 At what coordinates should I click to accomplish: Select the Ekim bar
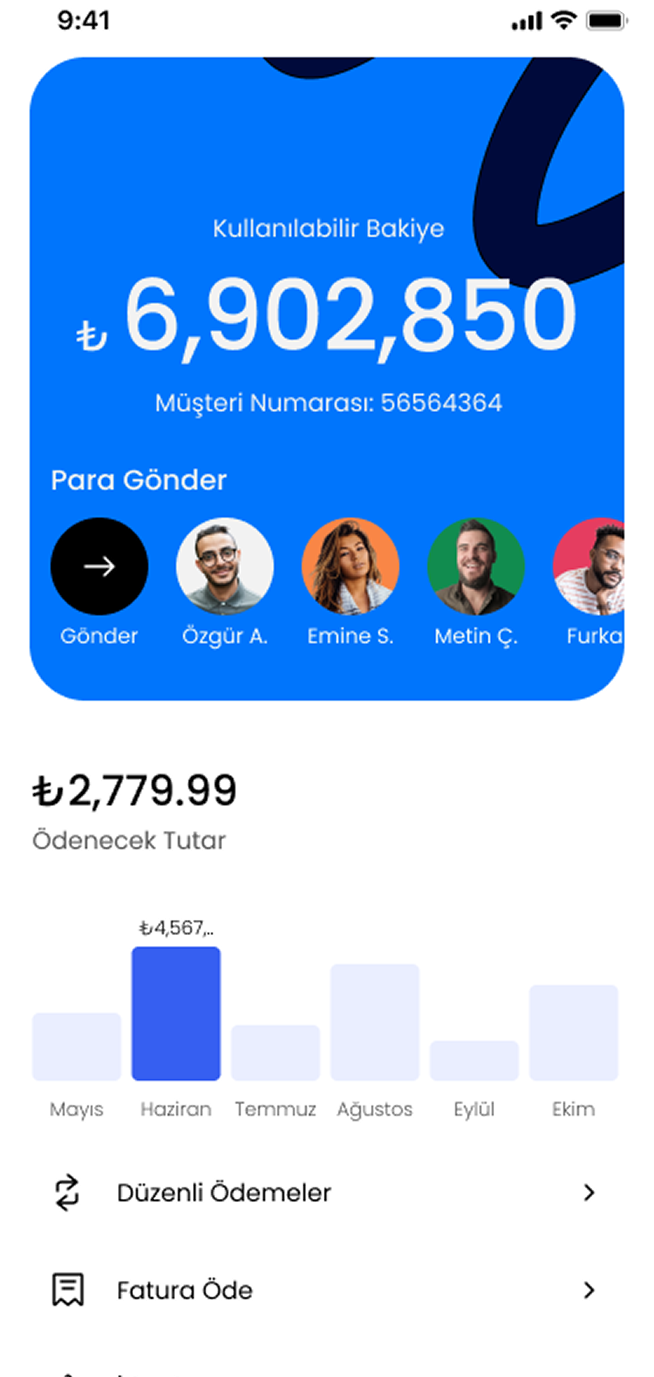click(573, 1032)
